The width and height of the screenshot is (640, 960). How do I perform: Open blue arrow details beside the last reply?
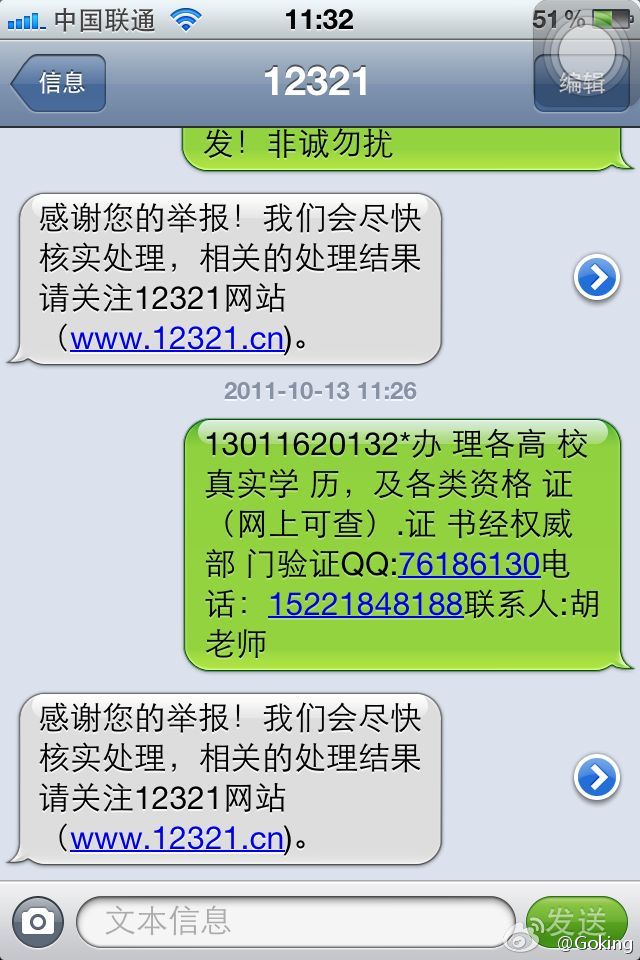(597, 777)
